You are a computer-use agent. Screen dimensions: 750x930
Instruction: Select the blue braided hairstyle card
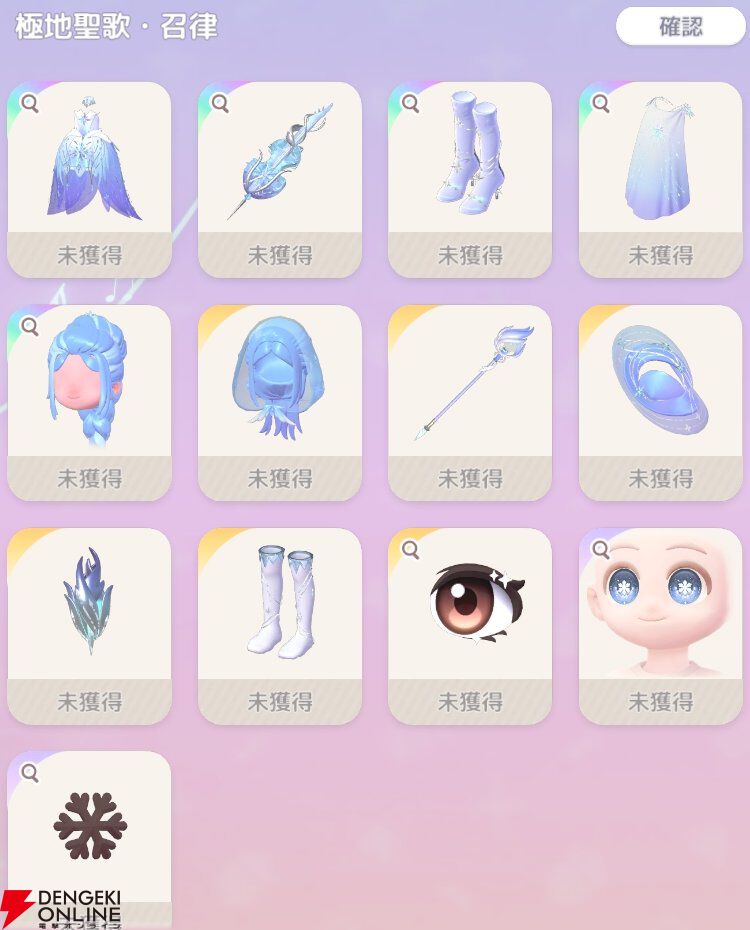pyautogui.click(x=89, y=390)
